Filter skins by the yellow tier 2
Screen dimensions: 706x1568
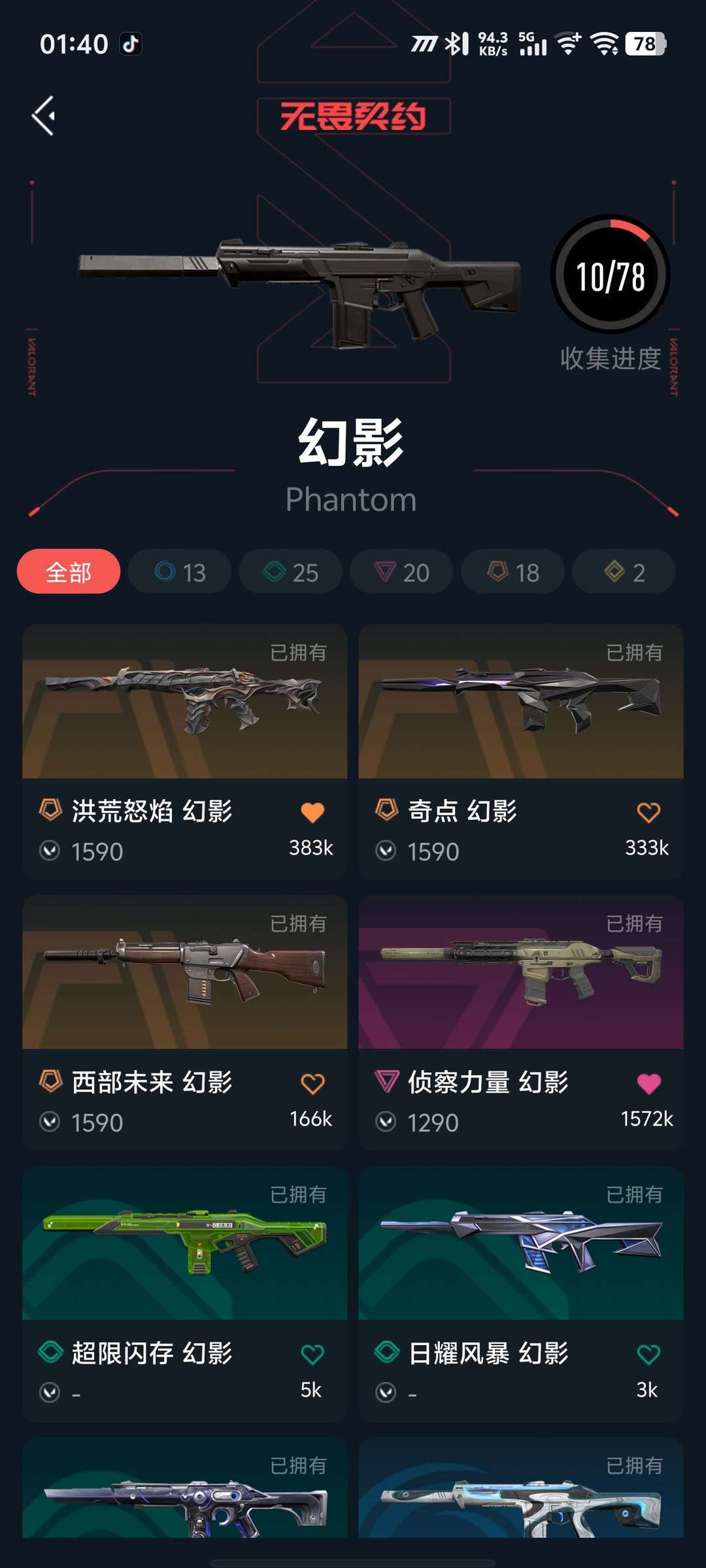(x=624, y=572)
